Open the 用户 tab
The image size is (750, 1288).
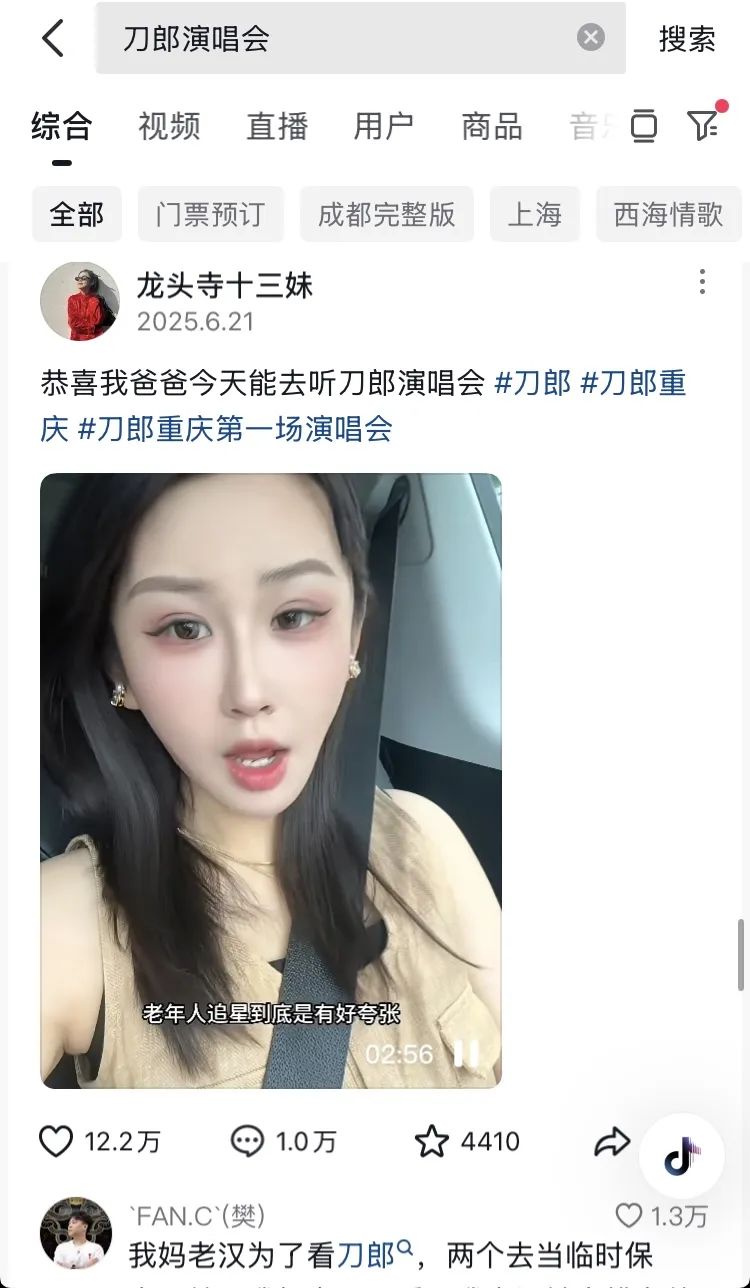384,126
